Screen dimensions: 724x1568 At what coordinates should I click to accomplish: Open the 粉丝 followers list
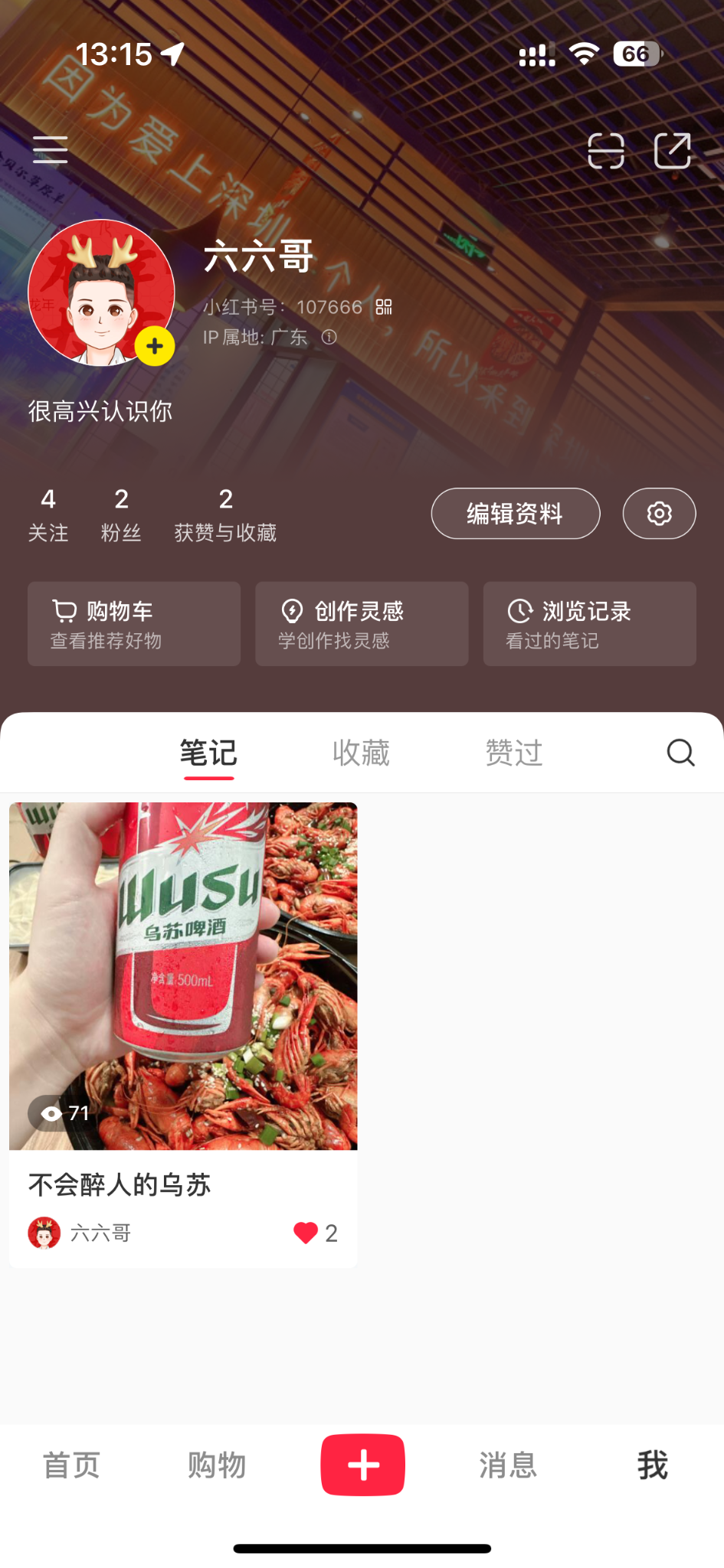click(x=121, y=514)
